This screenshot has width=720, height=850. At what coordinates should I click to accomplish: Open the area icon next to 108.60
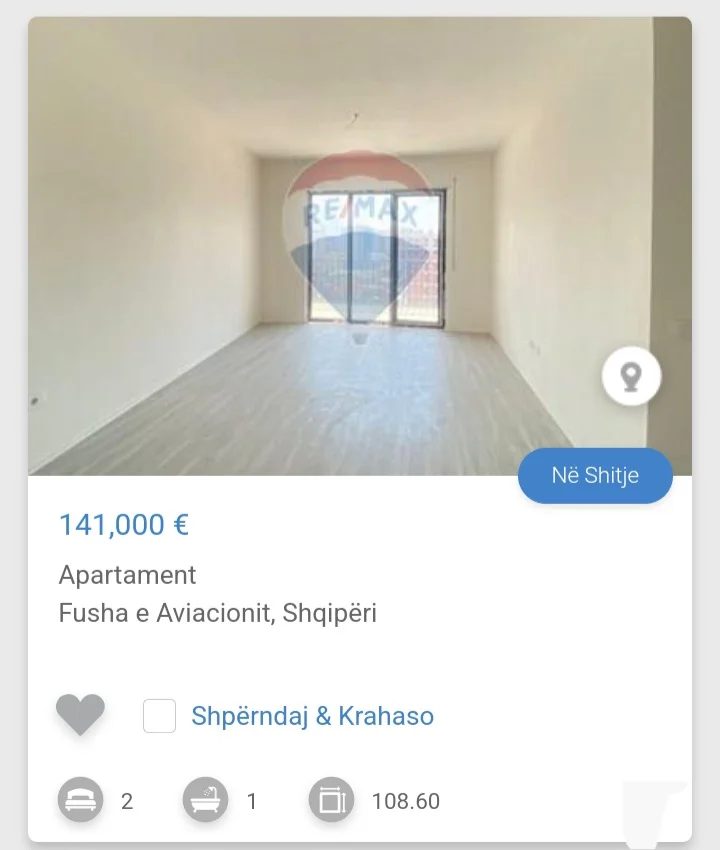point(331,800)
